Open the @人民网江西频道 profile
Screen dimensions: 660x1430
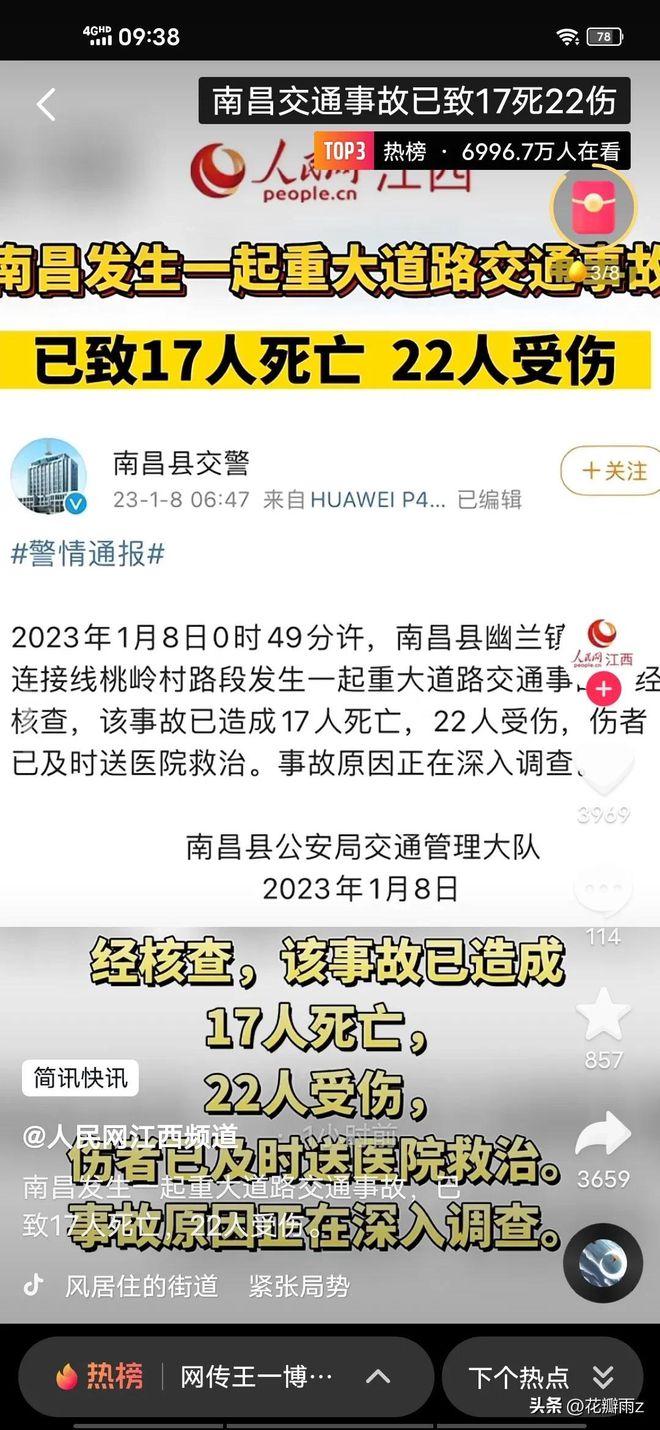130,1136
